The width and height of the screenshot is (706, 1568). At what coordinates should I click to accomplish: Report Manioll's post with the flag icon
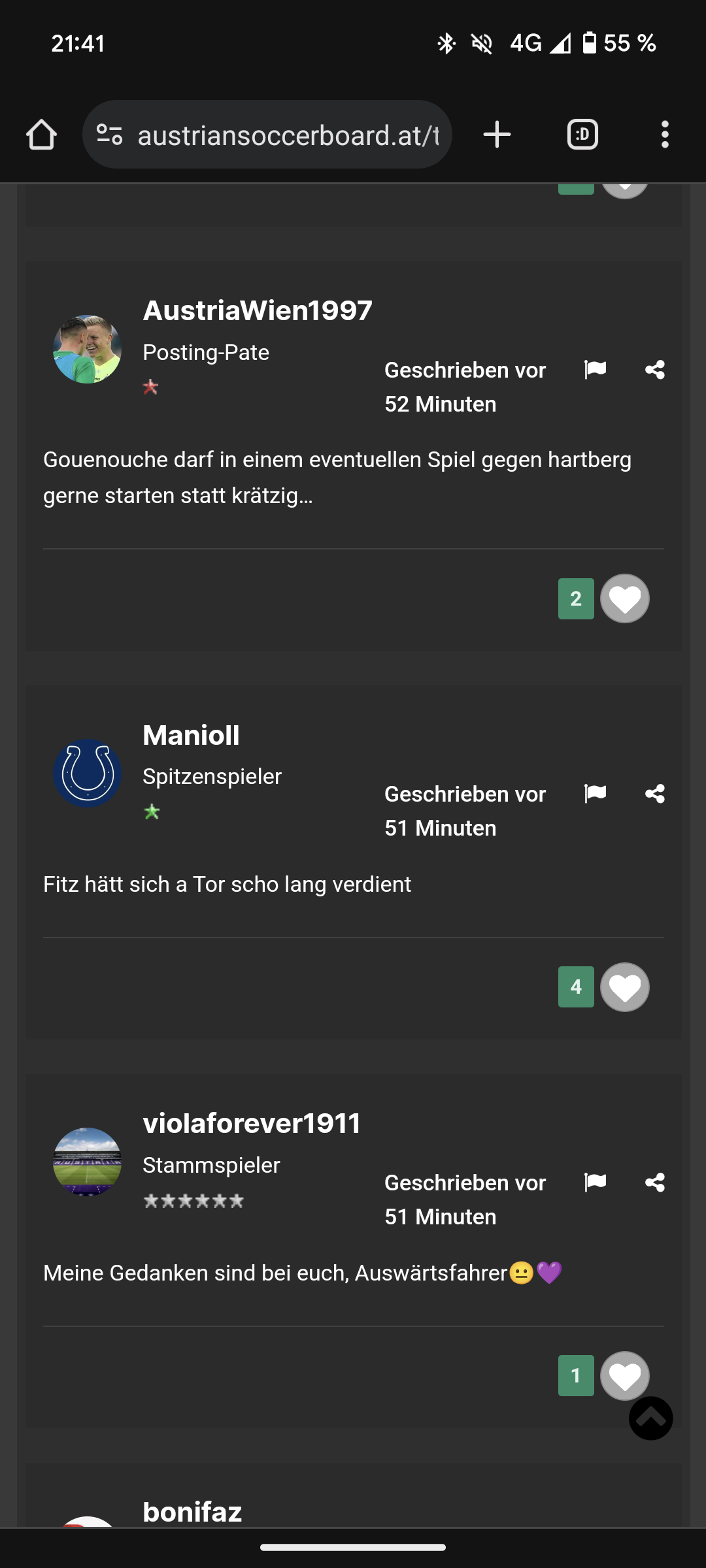595,794
